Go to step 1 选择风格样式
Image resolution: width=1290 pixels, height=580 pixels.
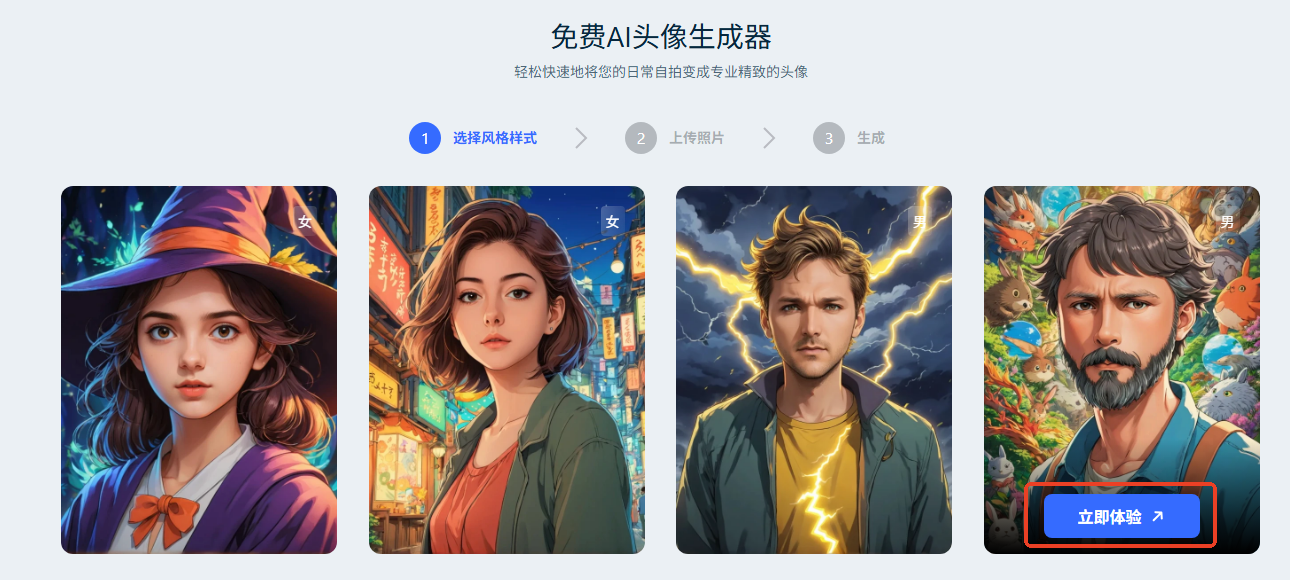(474, 138)
